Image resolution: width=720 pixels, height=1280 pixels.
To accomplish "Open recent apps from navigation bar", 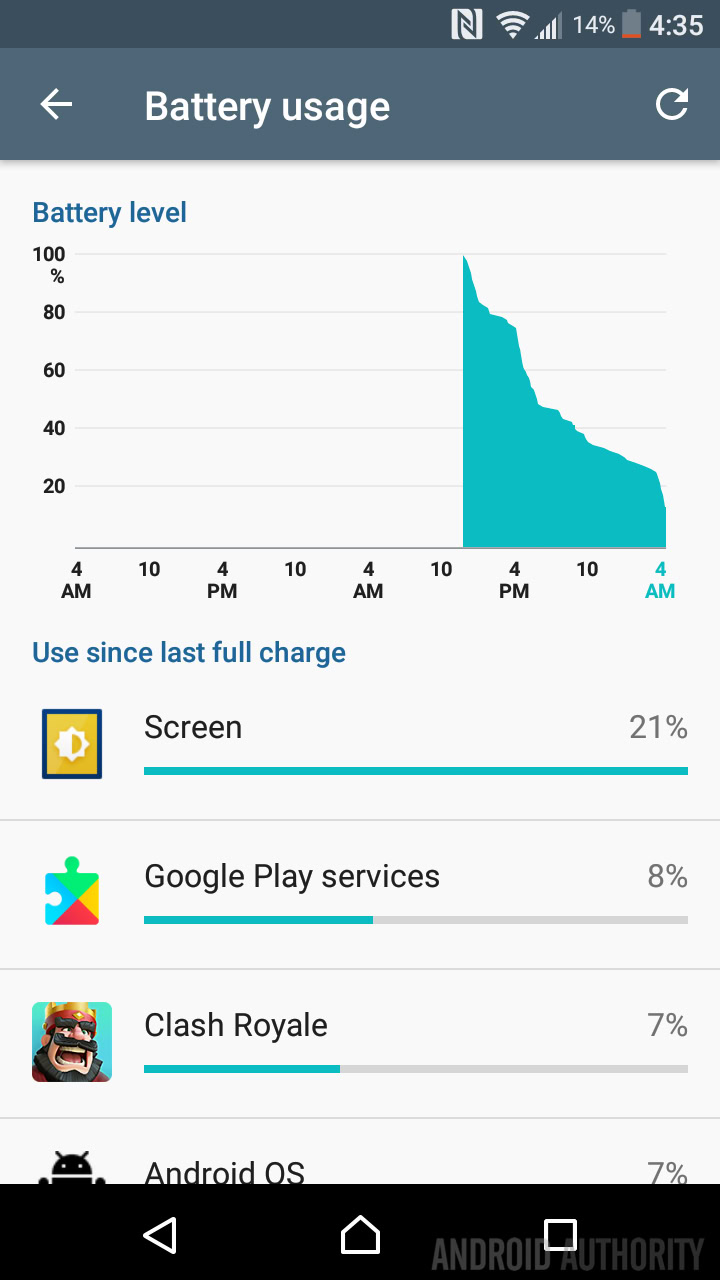I will click(x=560, y=1234).
